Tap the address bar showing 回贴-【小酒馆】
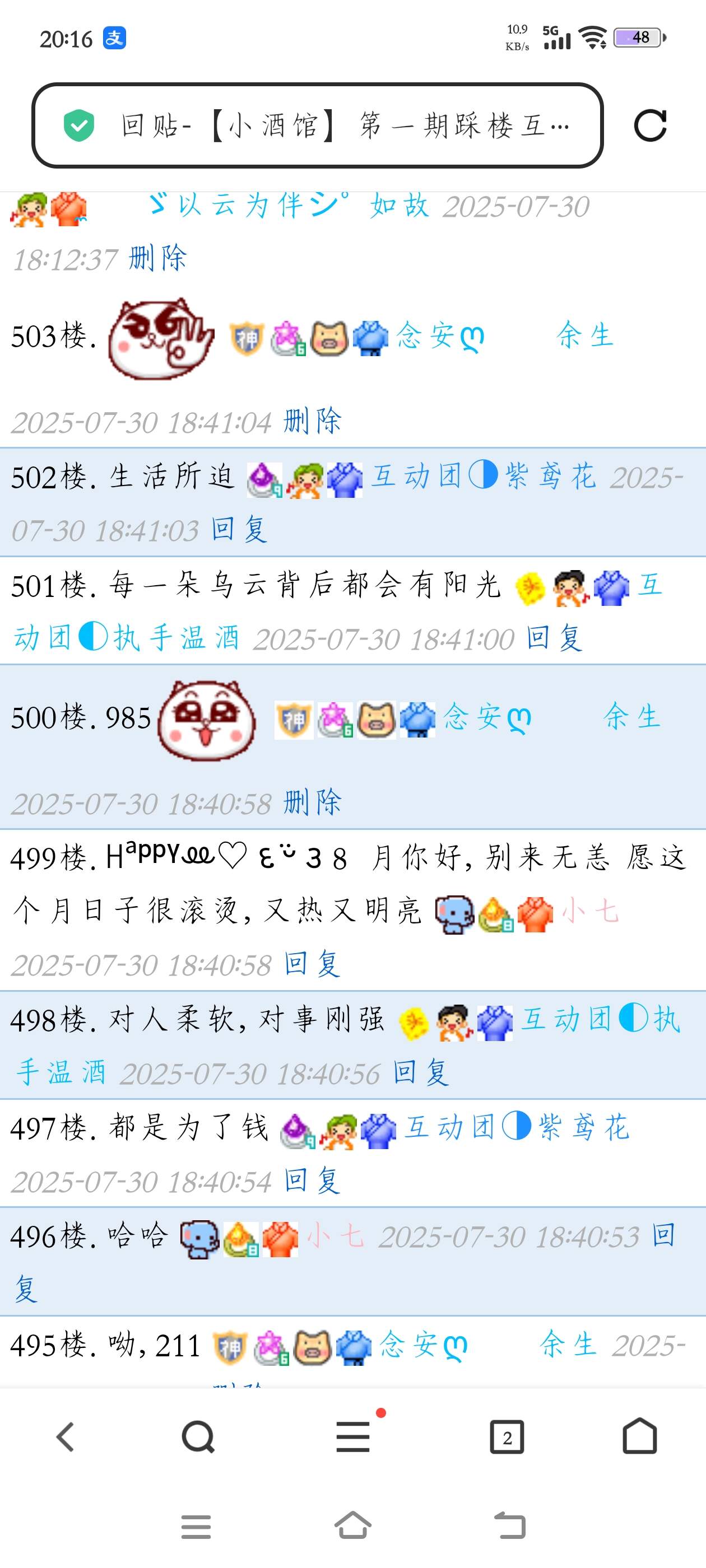The width and height of the screenshot is (706, 1568). point(317,126)
